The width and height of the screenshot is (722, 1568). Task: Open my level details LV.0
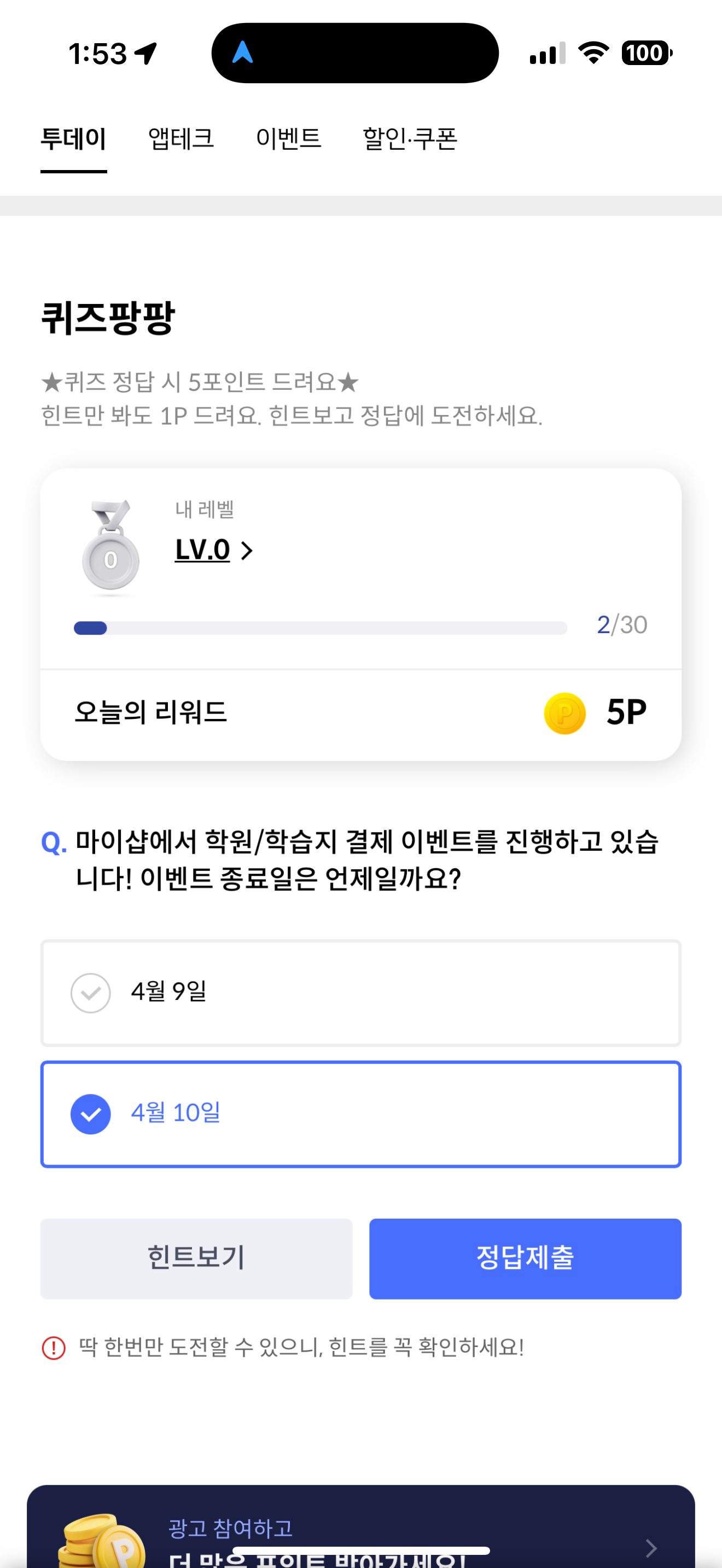pos(214,549)
